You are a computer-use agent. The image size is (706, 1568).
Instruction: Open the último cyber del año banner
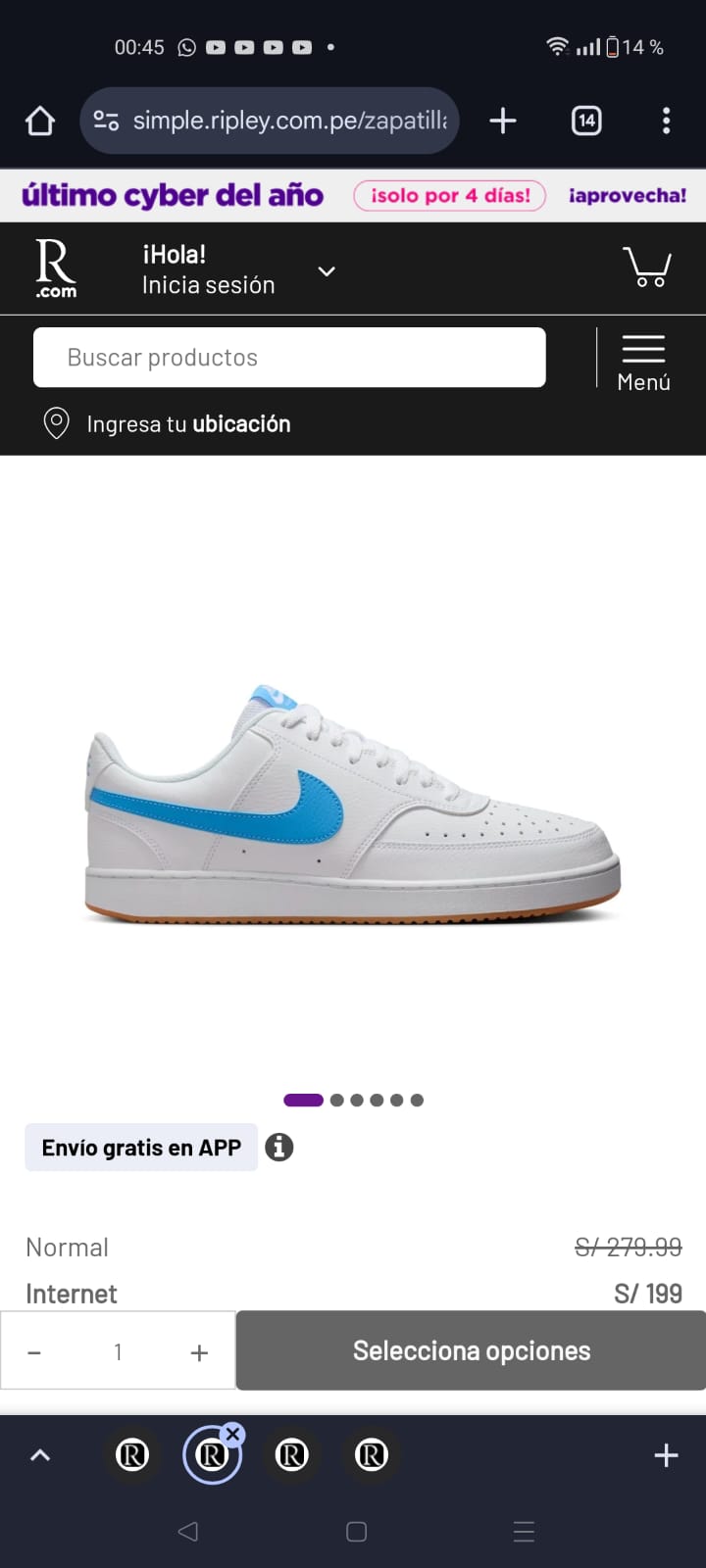pos(353,195)
